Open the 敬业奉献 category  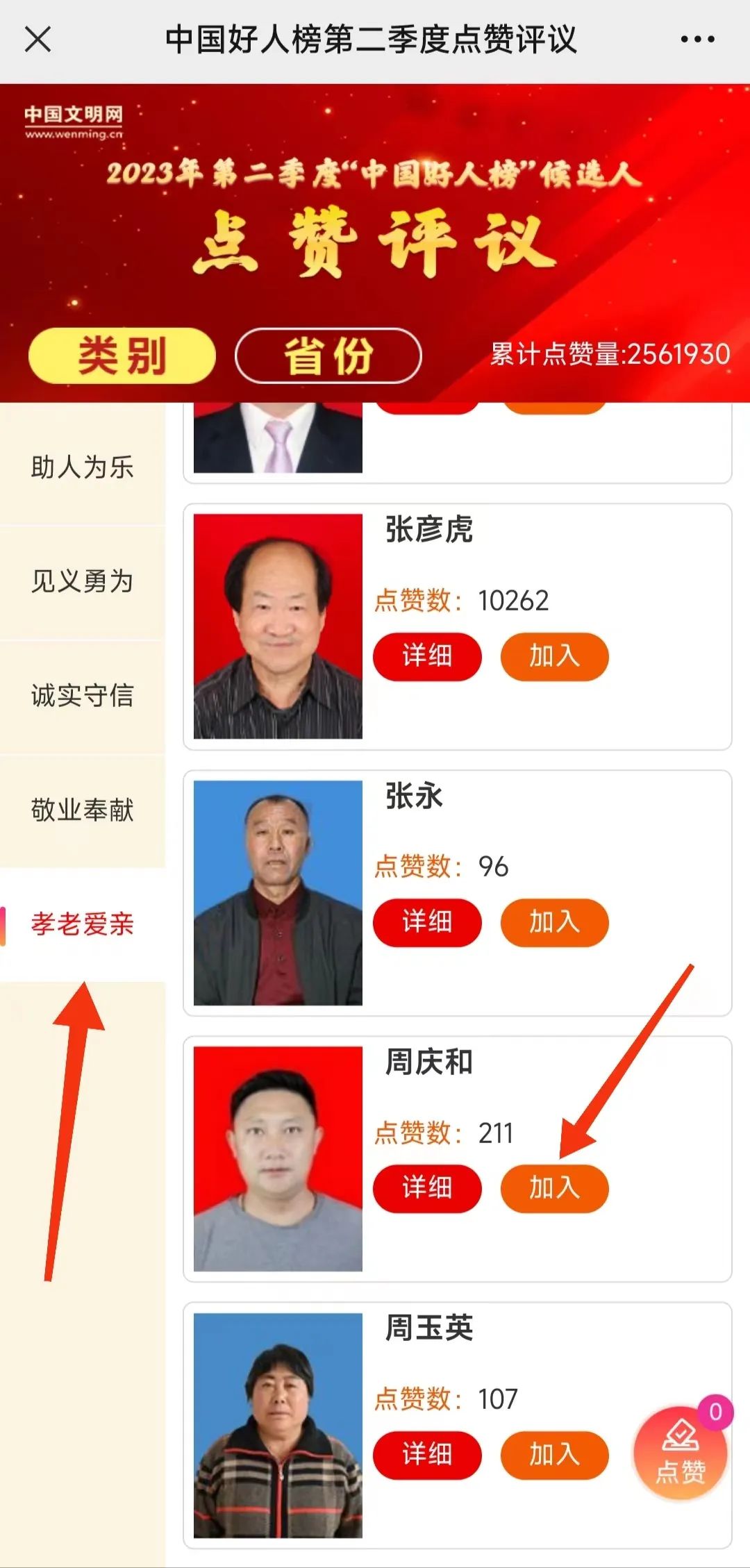82,810
